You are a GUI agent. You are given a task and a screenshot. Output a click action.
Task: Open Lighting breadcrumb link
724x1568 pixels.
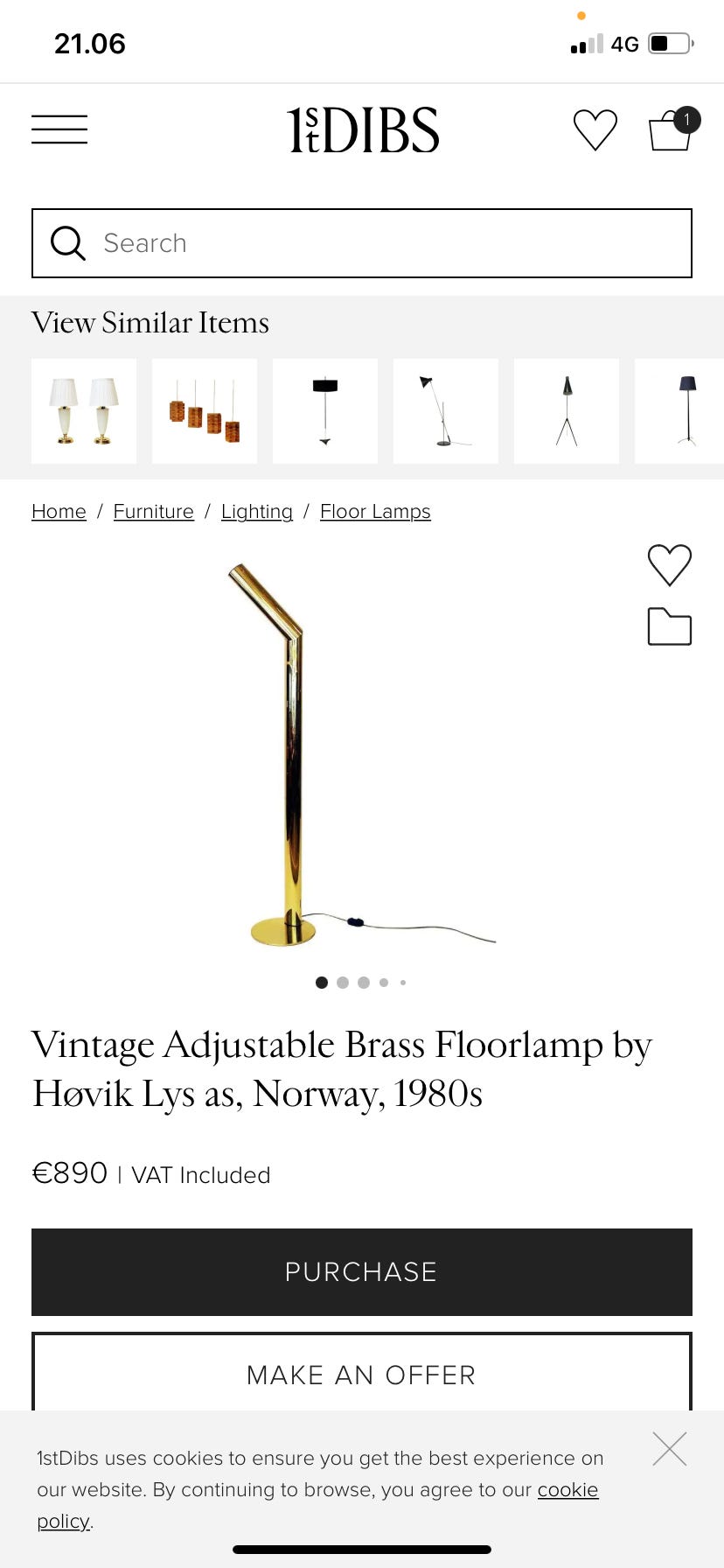[257, 511]
